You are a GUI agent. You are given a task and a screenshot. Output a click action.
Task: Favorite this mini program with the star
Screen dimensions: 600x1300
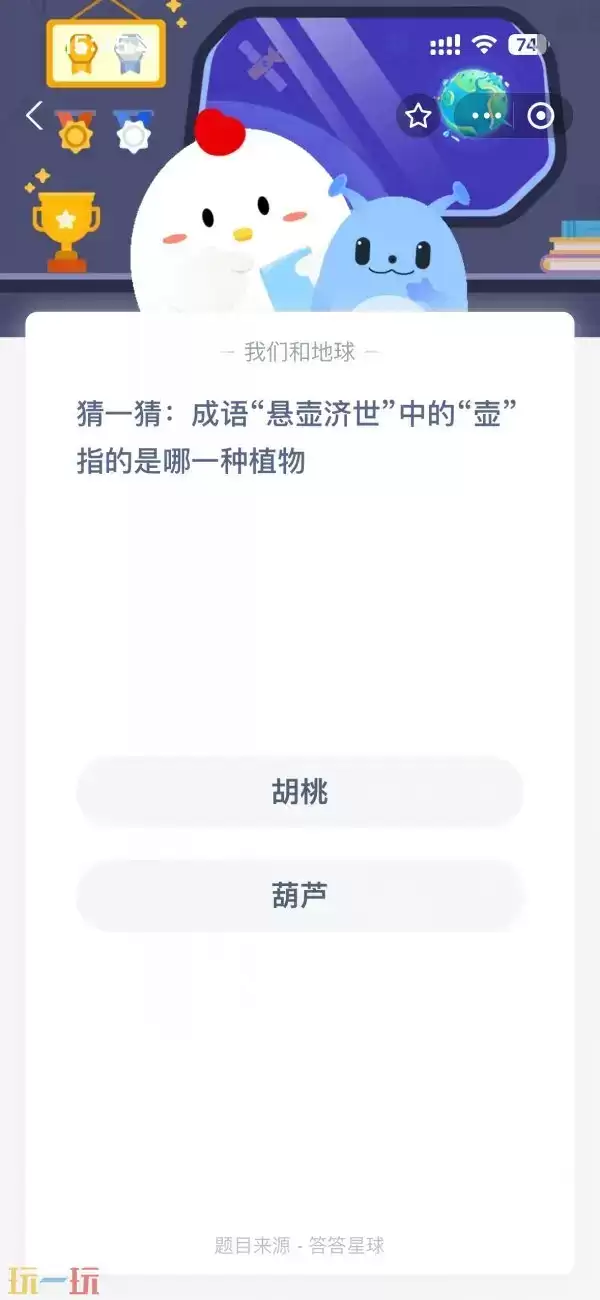[x=419, y=116]
